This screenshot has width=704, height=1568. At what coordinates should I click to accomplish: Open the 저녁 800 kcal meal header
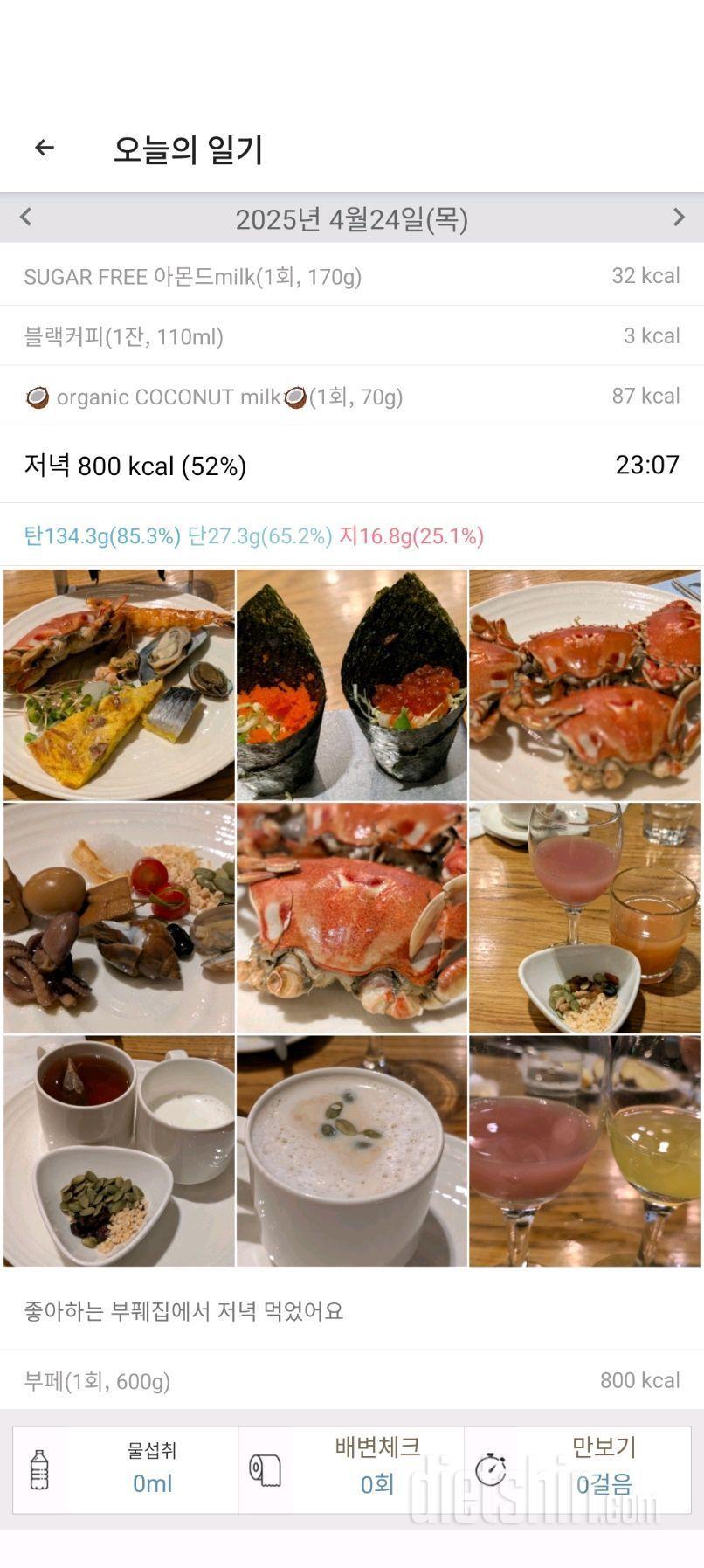(351, 465)
